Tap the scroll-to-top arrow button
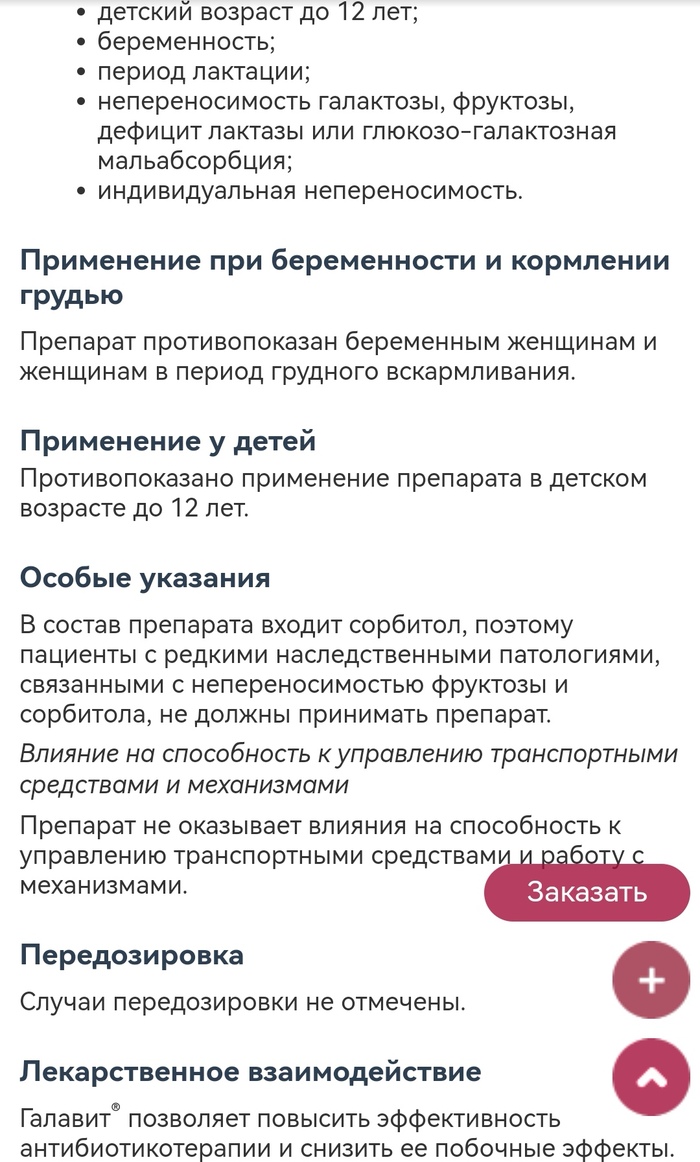This screenshot has height=1162, width=700. tap(651, 1076)
